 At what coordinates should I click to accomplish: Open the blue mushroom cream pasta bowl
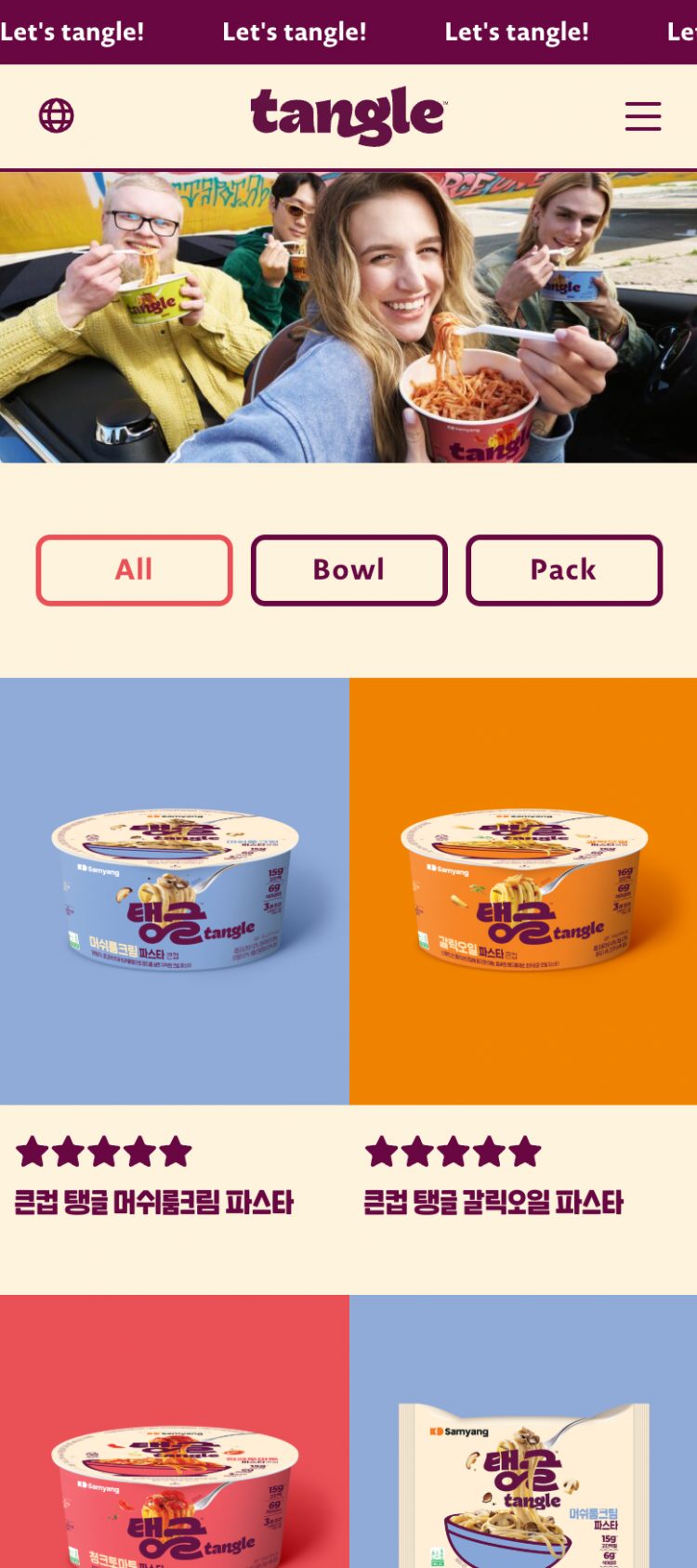pyautogui.click(x=175, y=890)
